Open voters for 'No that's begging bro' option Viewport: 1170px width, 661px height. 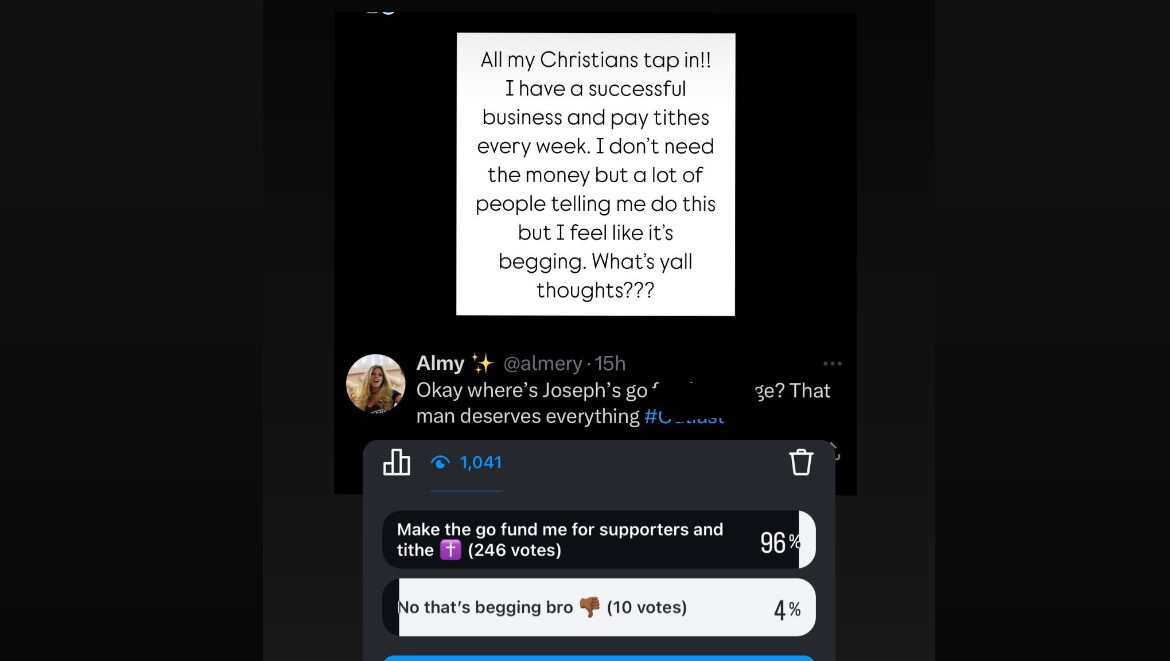pos(598,607)
